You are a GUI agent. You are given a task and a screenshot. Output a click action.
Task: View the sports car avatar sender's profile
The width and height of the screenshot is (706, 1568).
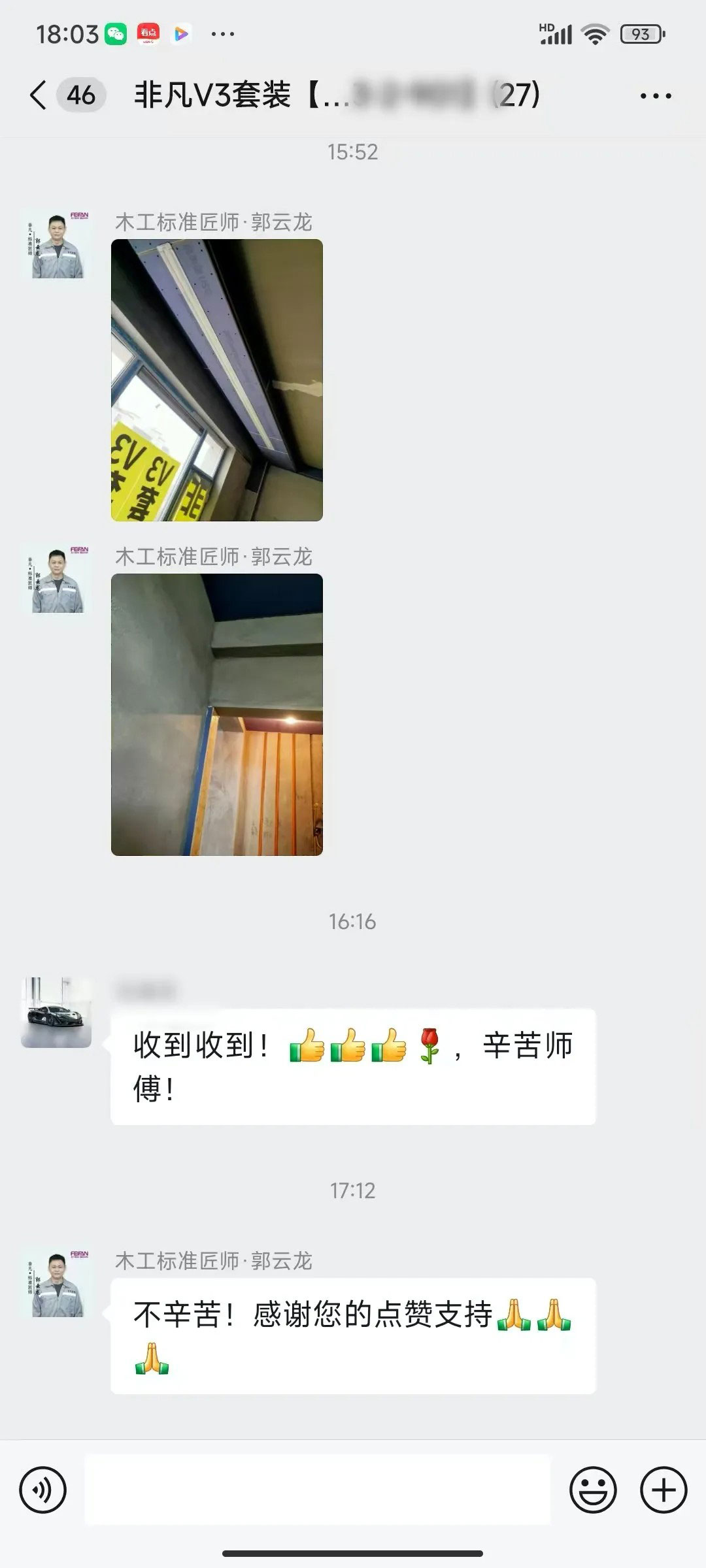coord(56,1012)
